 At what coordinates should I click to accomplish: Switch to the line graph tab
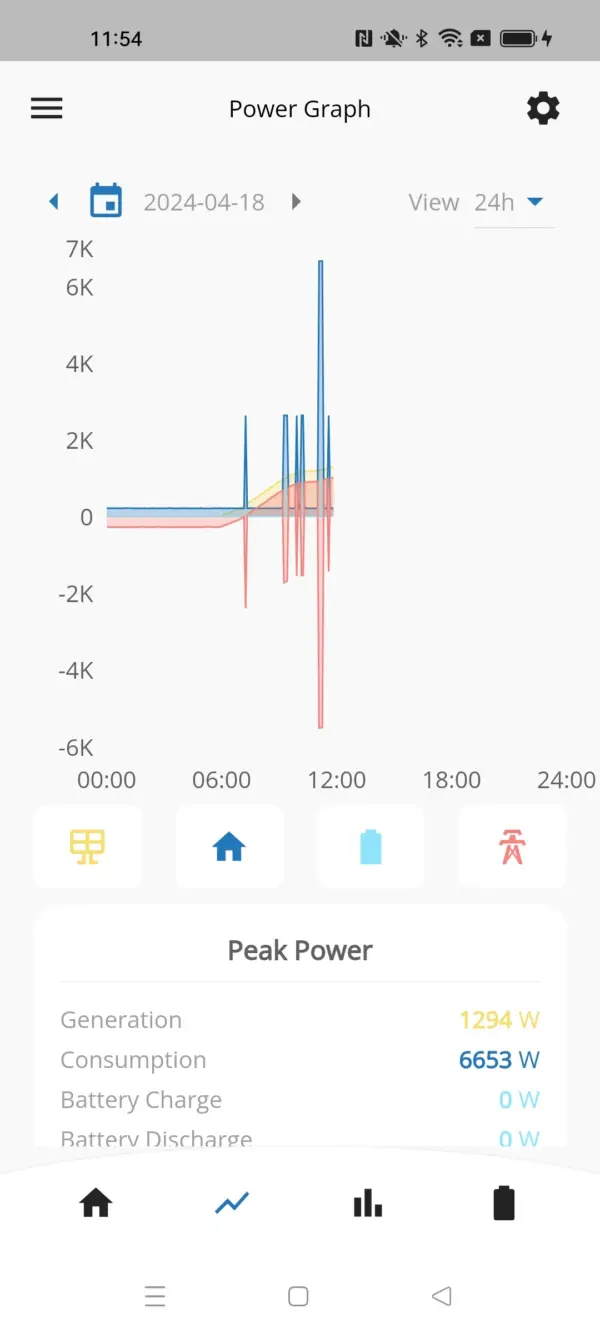point(232,1203)
